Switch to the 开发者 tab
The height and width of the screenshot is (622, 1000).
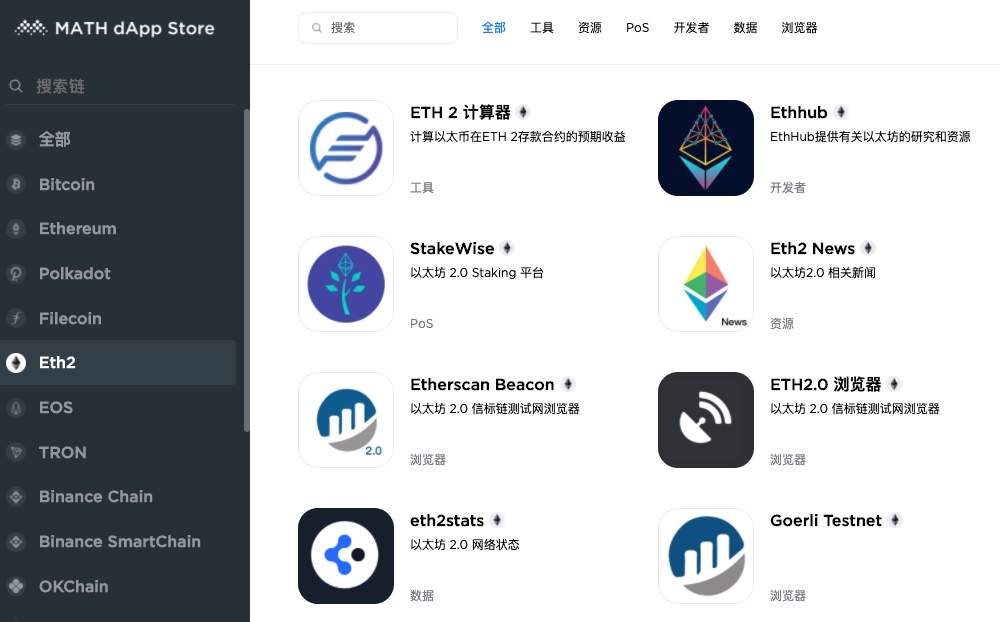pyautogui.click(x=691, y=28)
